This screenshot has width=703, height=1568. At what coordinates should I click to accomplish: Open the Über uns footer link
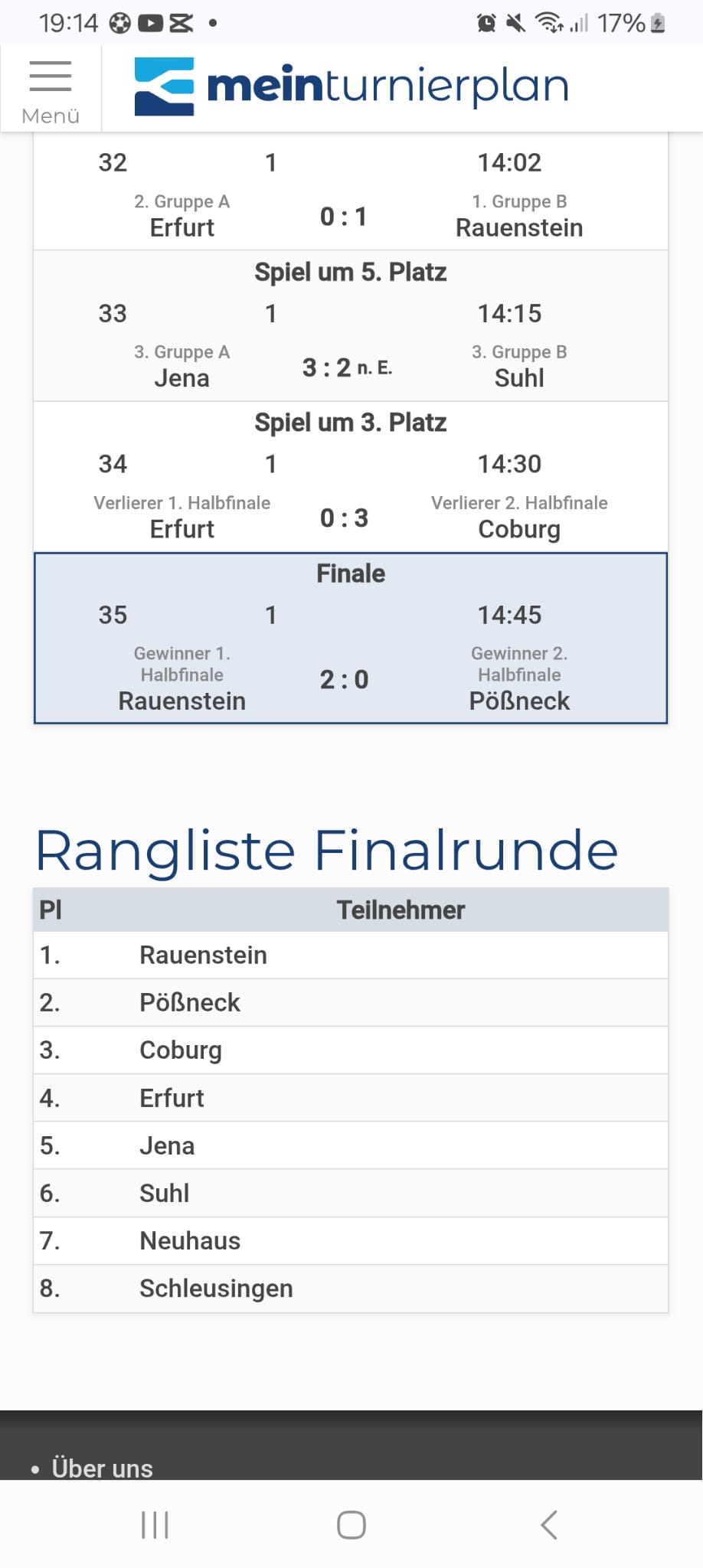[102, 1468]
